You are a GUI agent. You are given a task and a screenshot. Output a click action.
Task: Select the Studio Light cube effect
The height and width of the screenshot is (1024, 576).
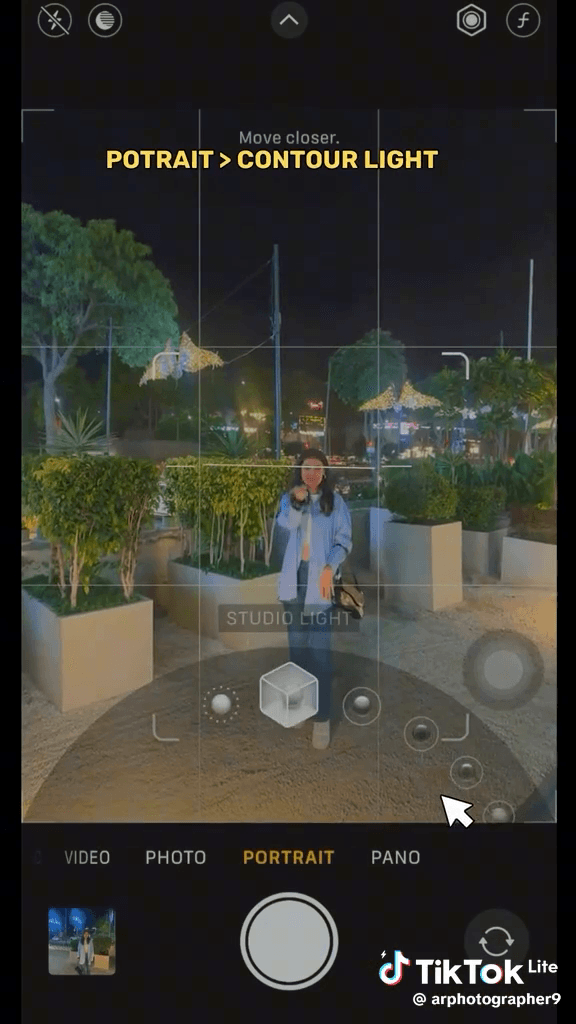click(289, 695)
